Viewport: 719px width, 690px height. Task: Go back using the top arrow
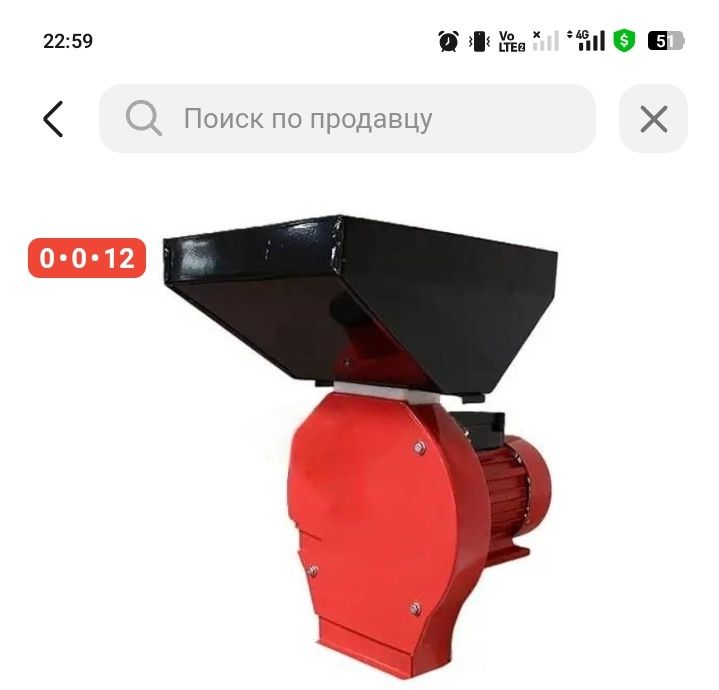coord(53,119)
